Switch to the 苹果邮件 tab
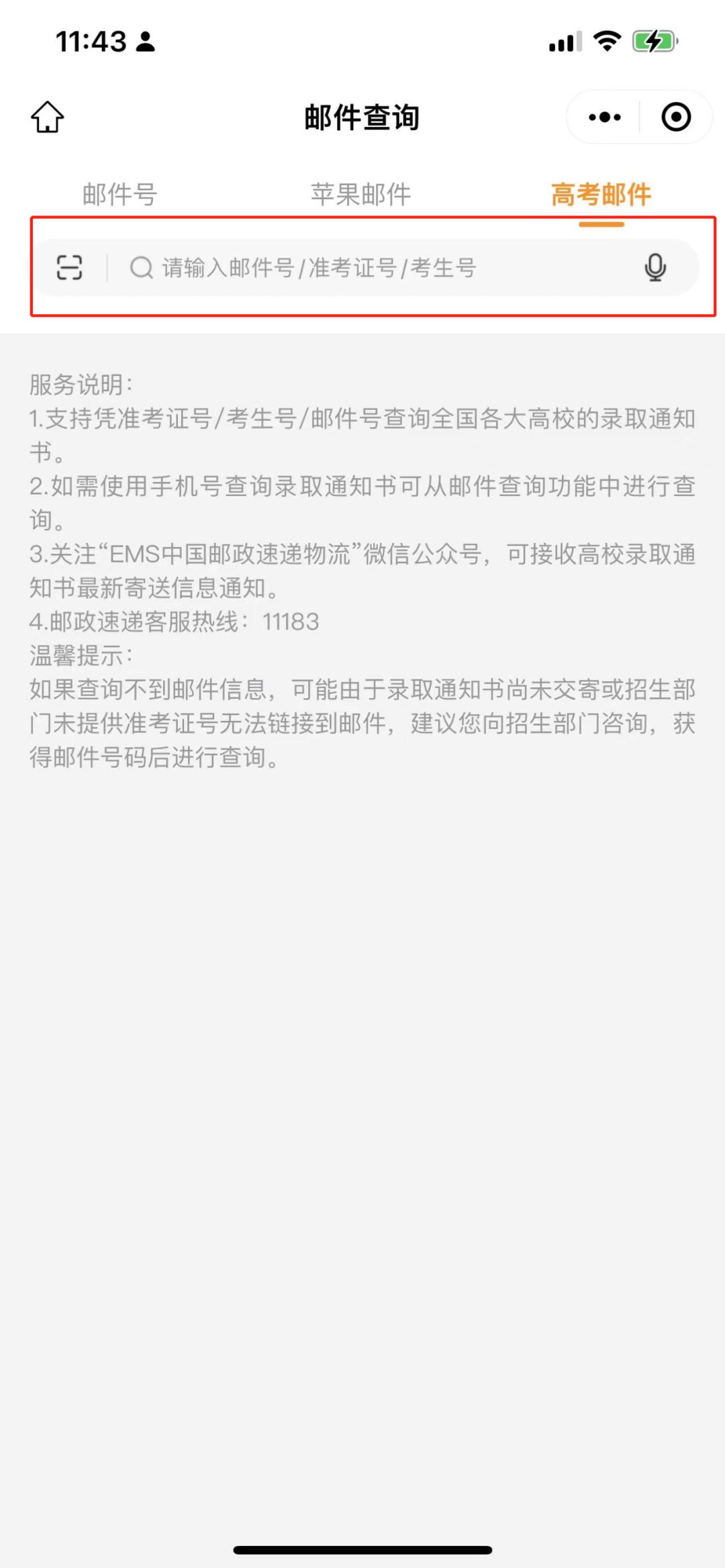The image size is (725, 1568). tap(361, 195)
